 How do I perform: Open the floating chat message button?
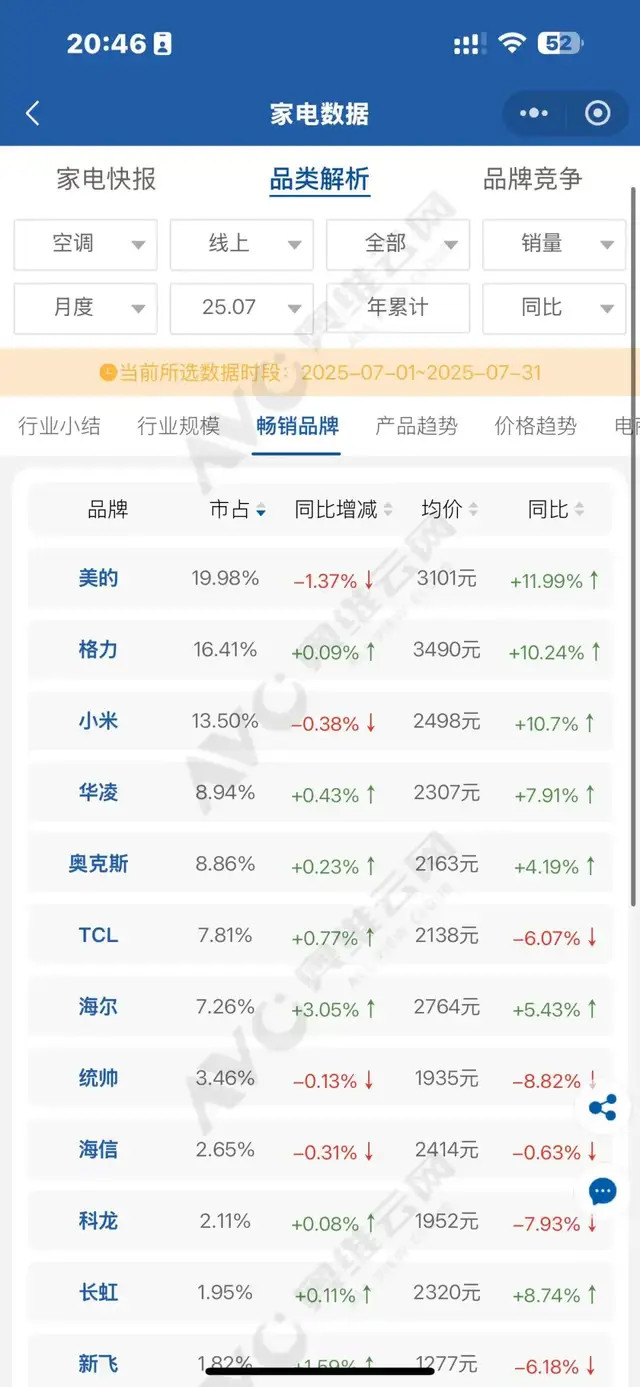tap(602, 1191)
